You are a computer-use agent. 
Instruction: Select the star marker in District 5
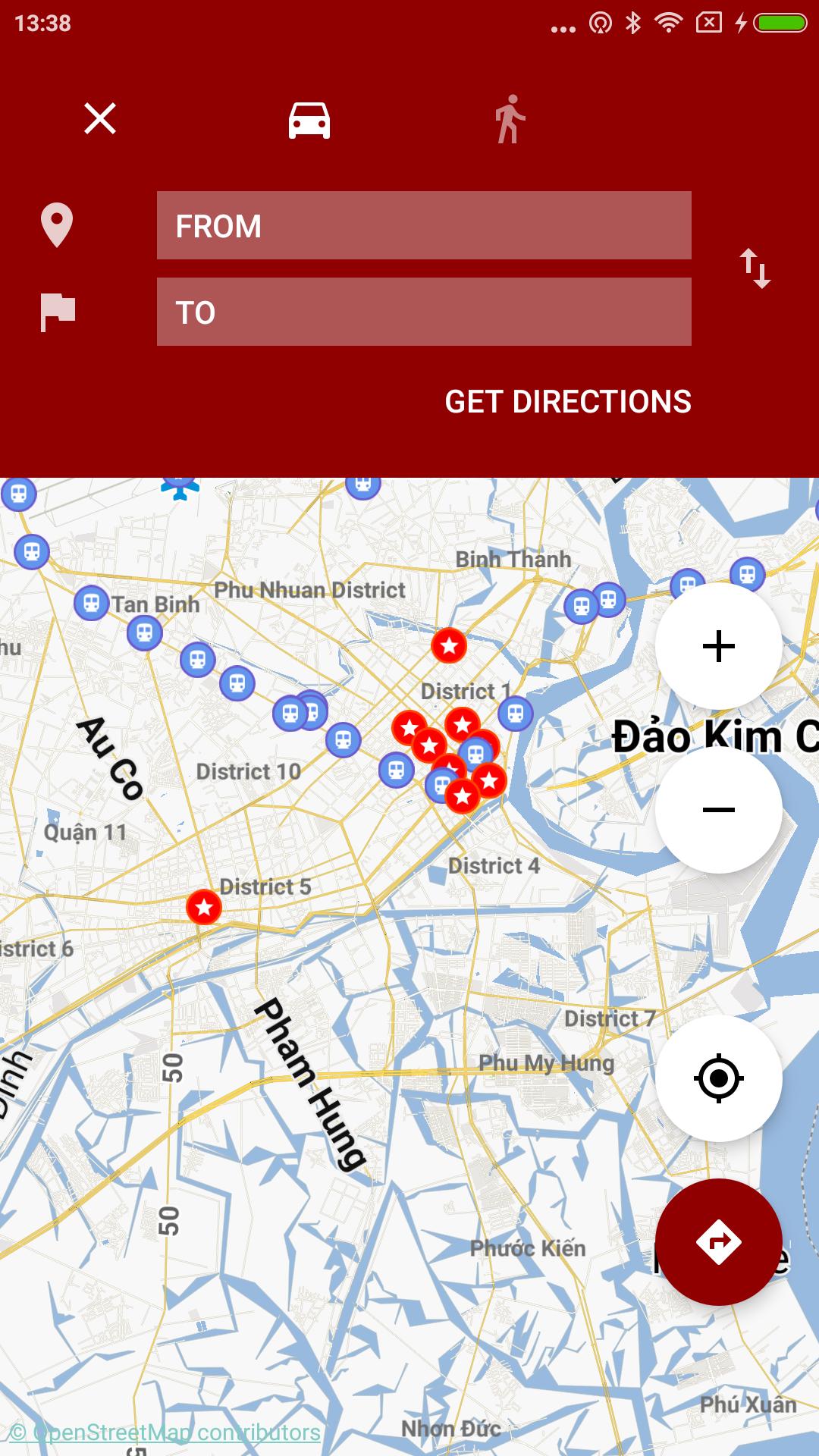[203, 905]
